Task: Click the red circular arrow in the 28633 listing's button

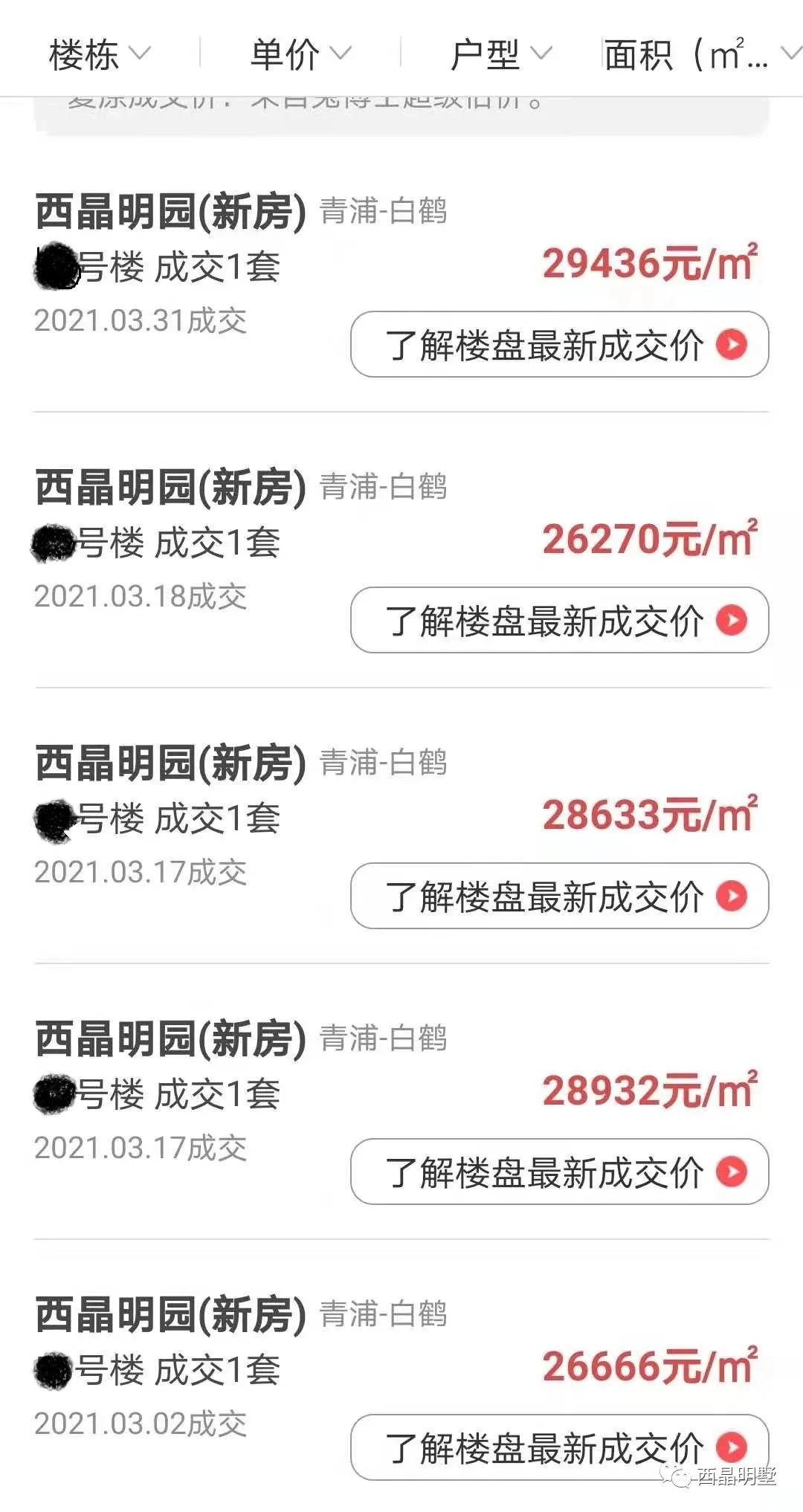Action: click(732, 897)
